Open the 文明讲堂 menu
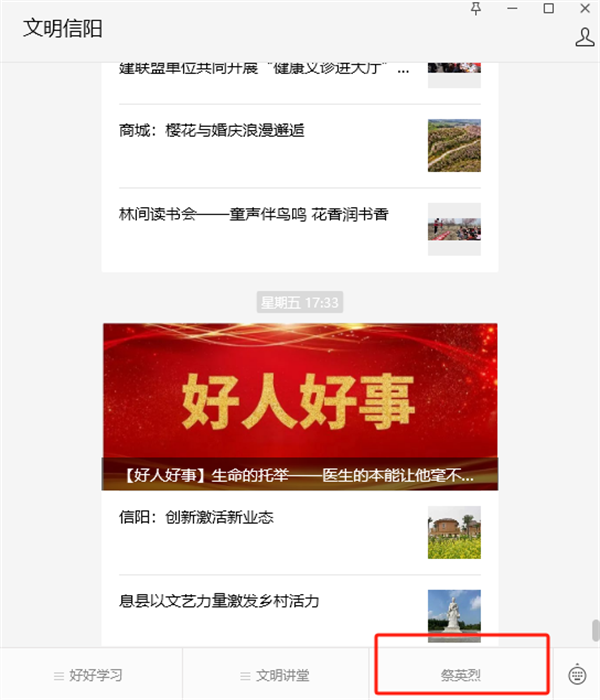Screen dimensions: 600x700 (275, 675)
